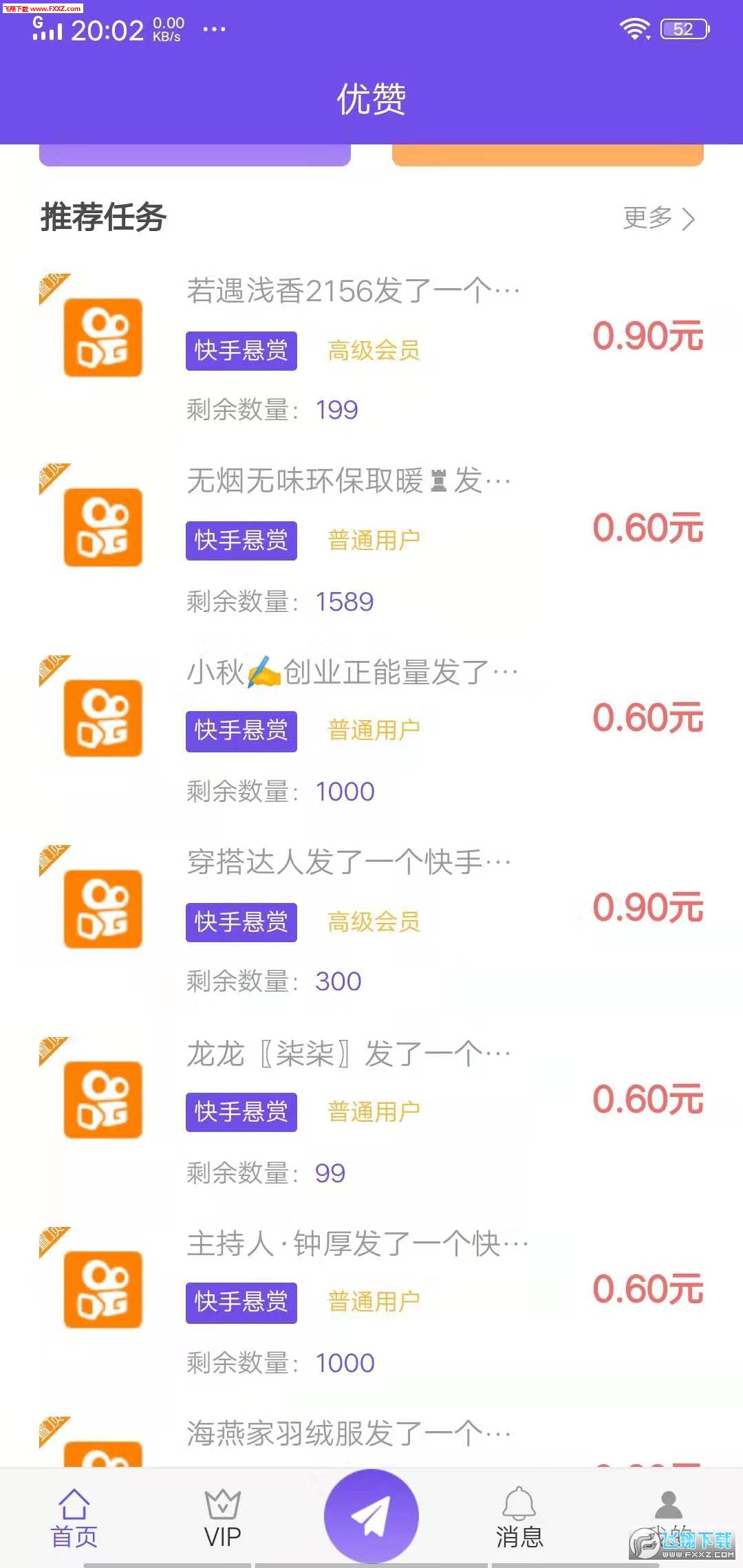Image resolution: width=743 pixels, height=1568 pixels.
Task: Open the 主持人·钟厚 task
Action: coord(371,1302)
